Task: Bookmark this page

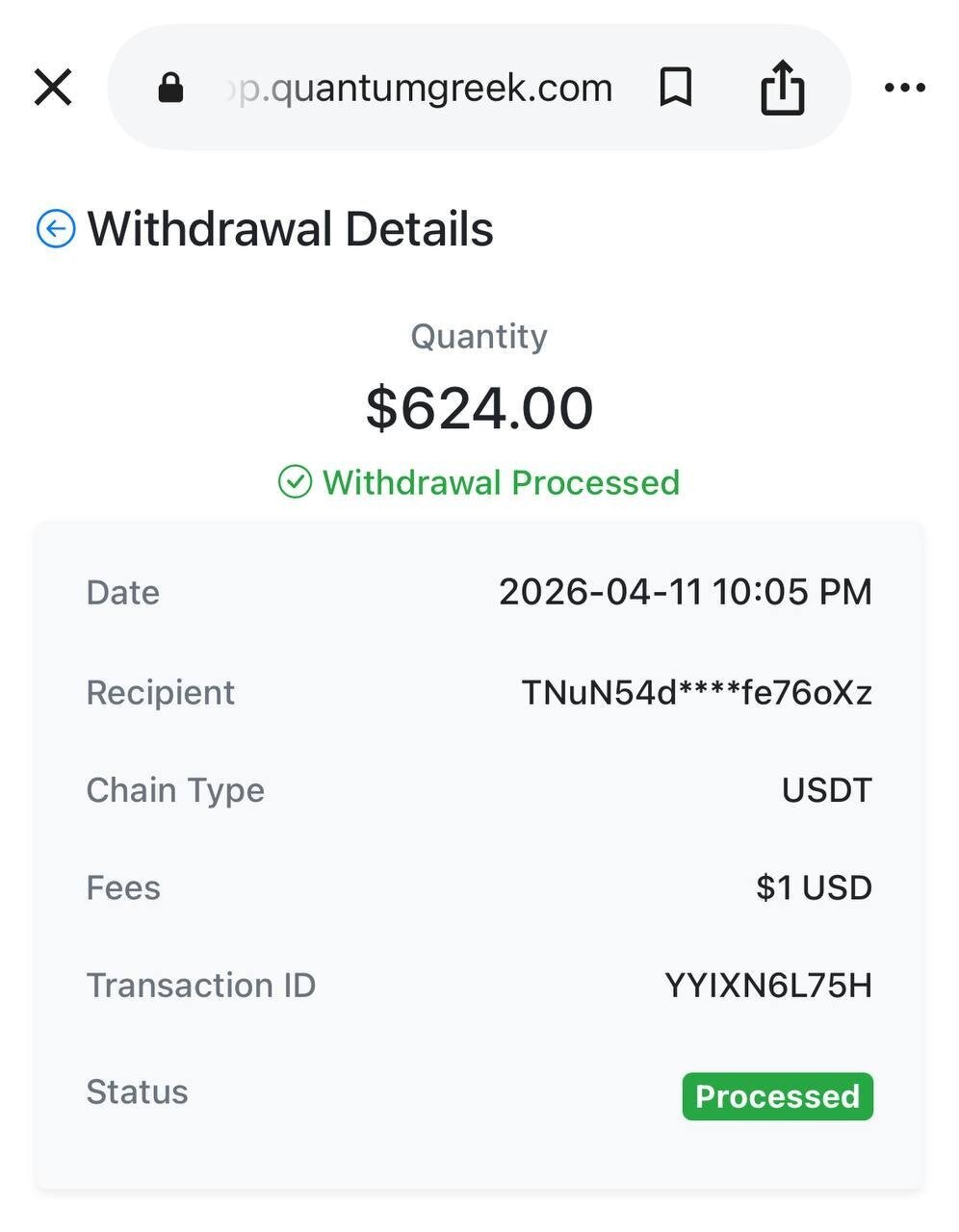Action: tap(675, 88)
